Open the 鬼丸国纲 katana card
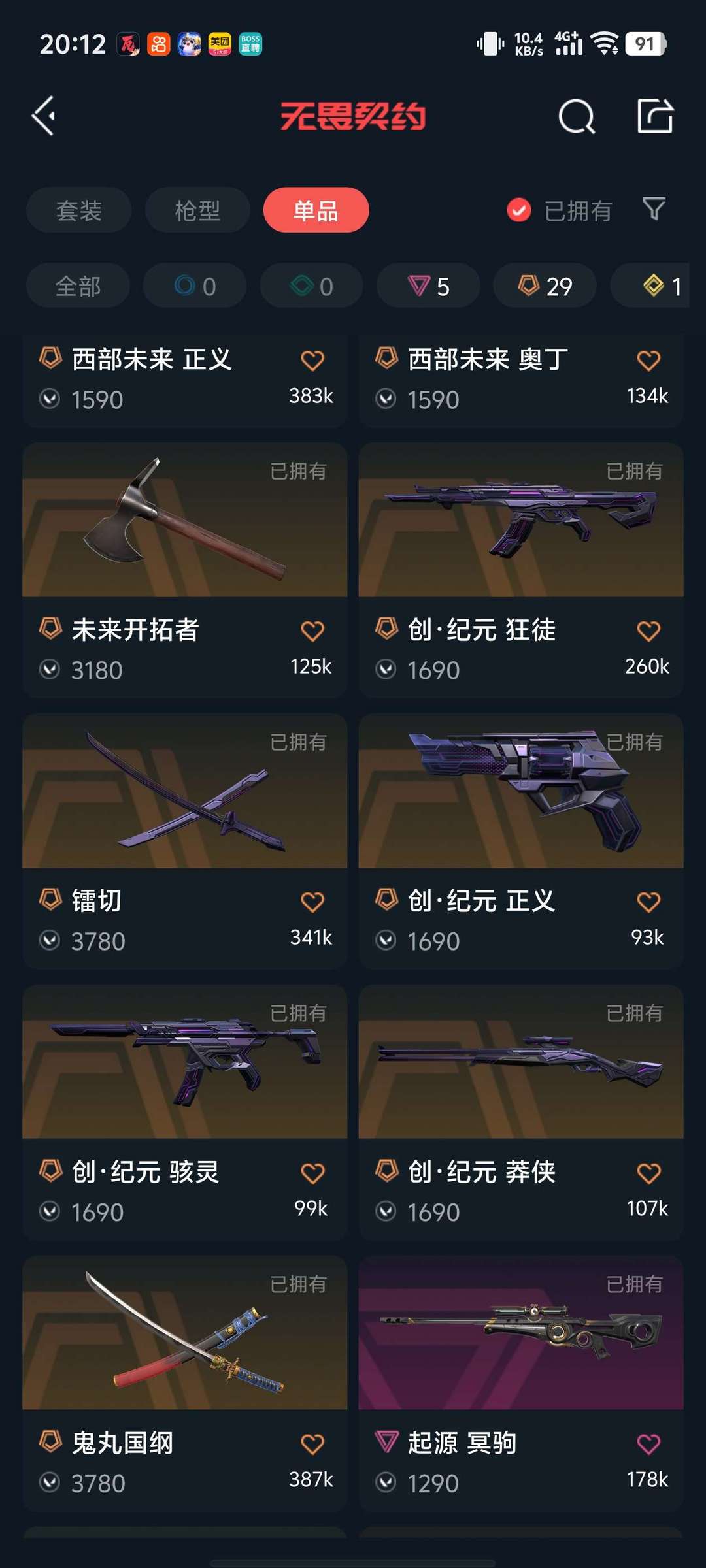 (184, 1383)
